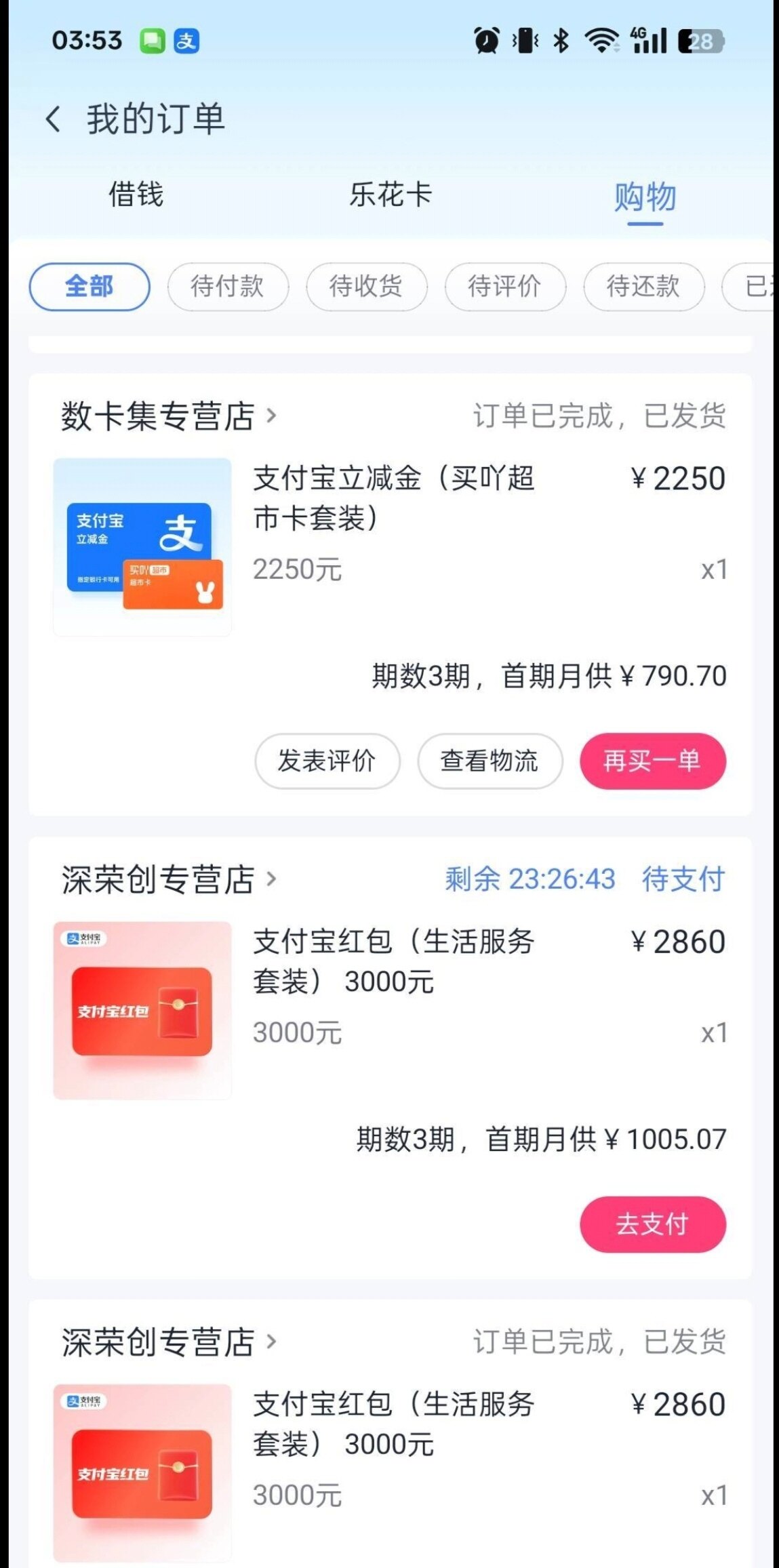Open 深荣创专营店 store on the completed order

[168, 1342]
